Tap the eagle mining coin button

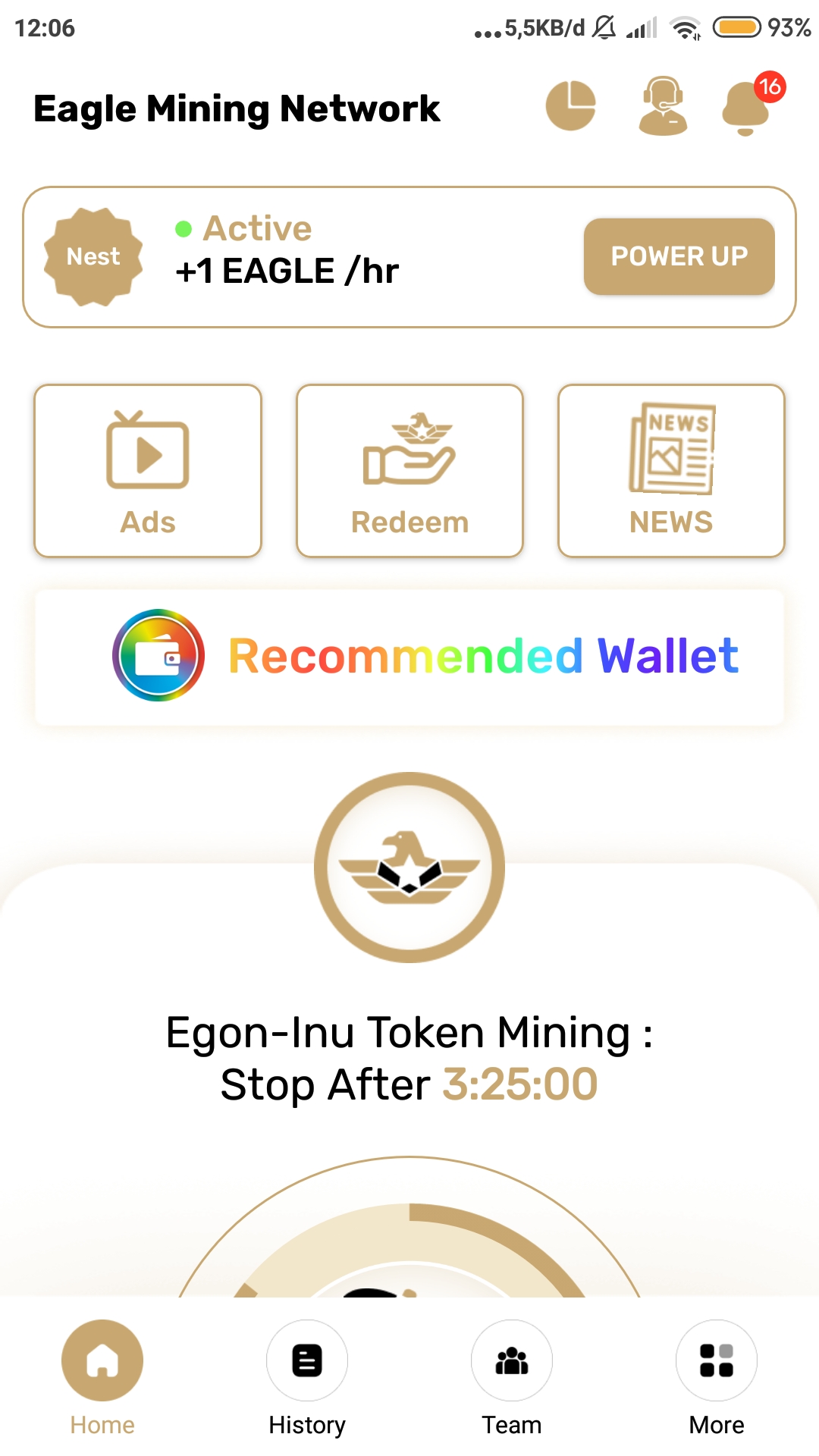[x=409, y=868]
